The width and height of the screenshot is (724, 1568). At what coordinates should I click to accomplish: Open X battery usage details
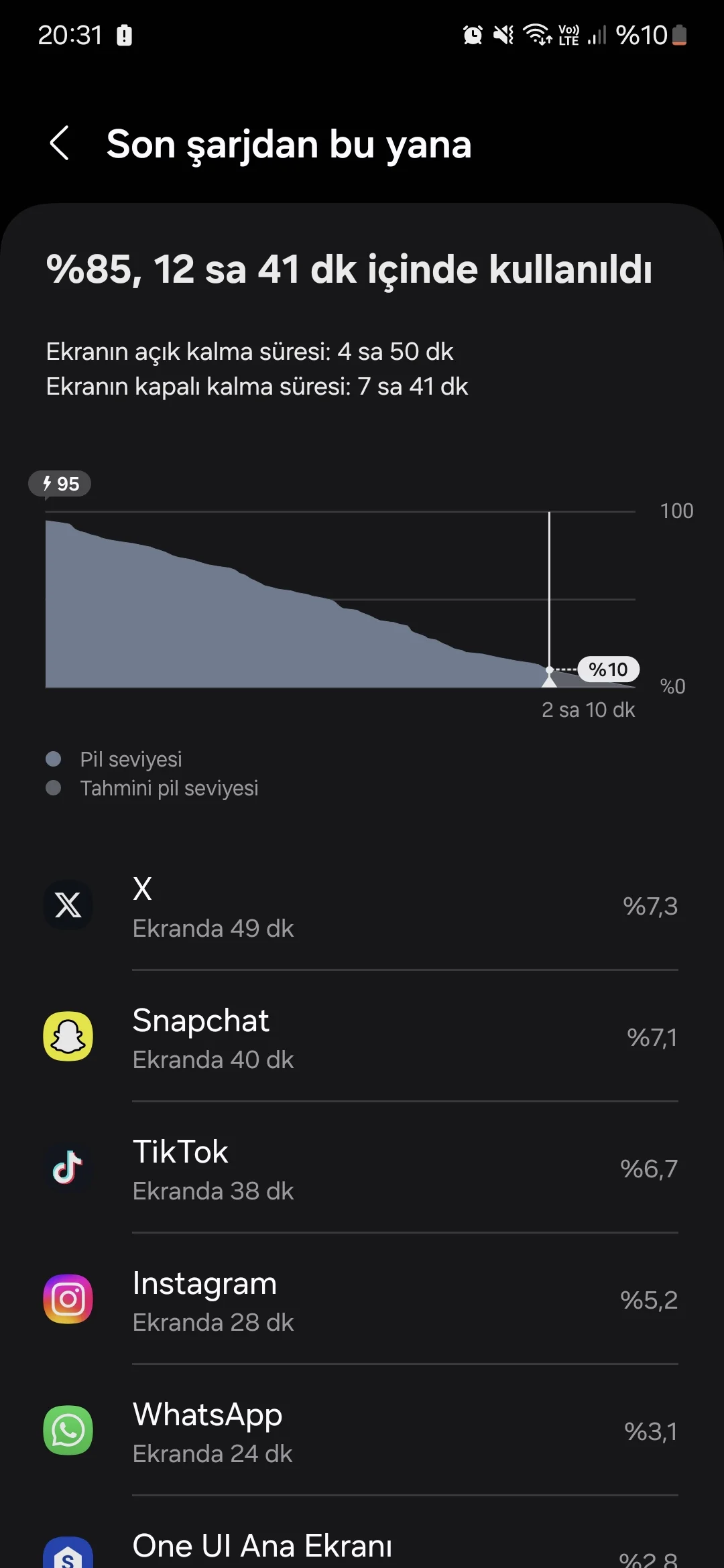(x=362, y=907)
